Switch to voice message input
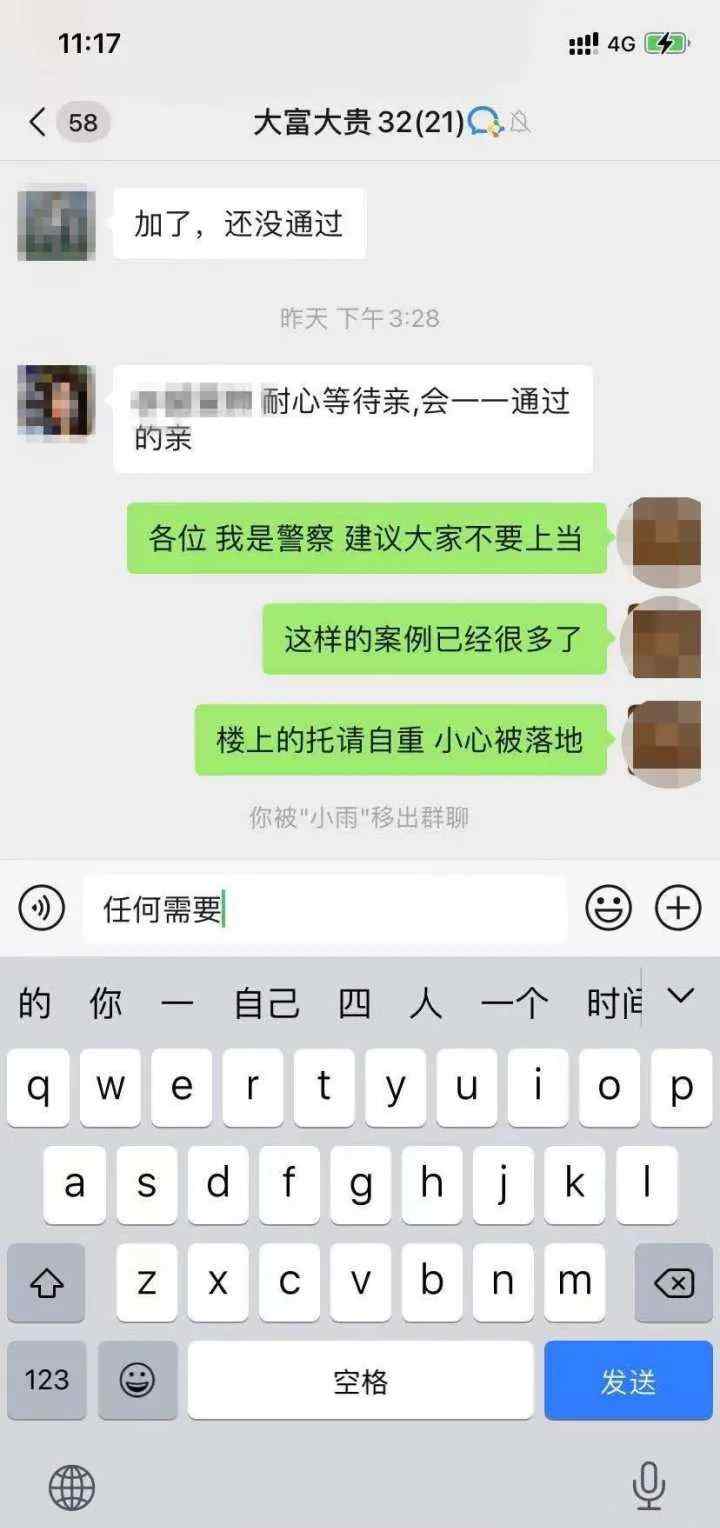The image size is (720, 1528). click(42, 909)
